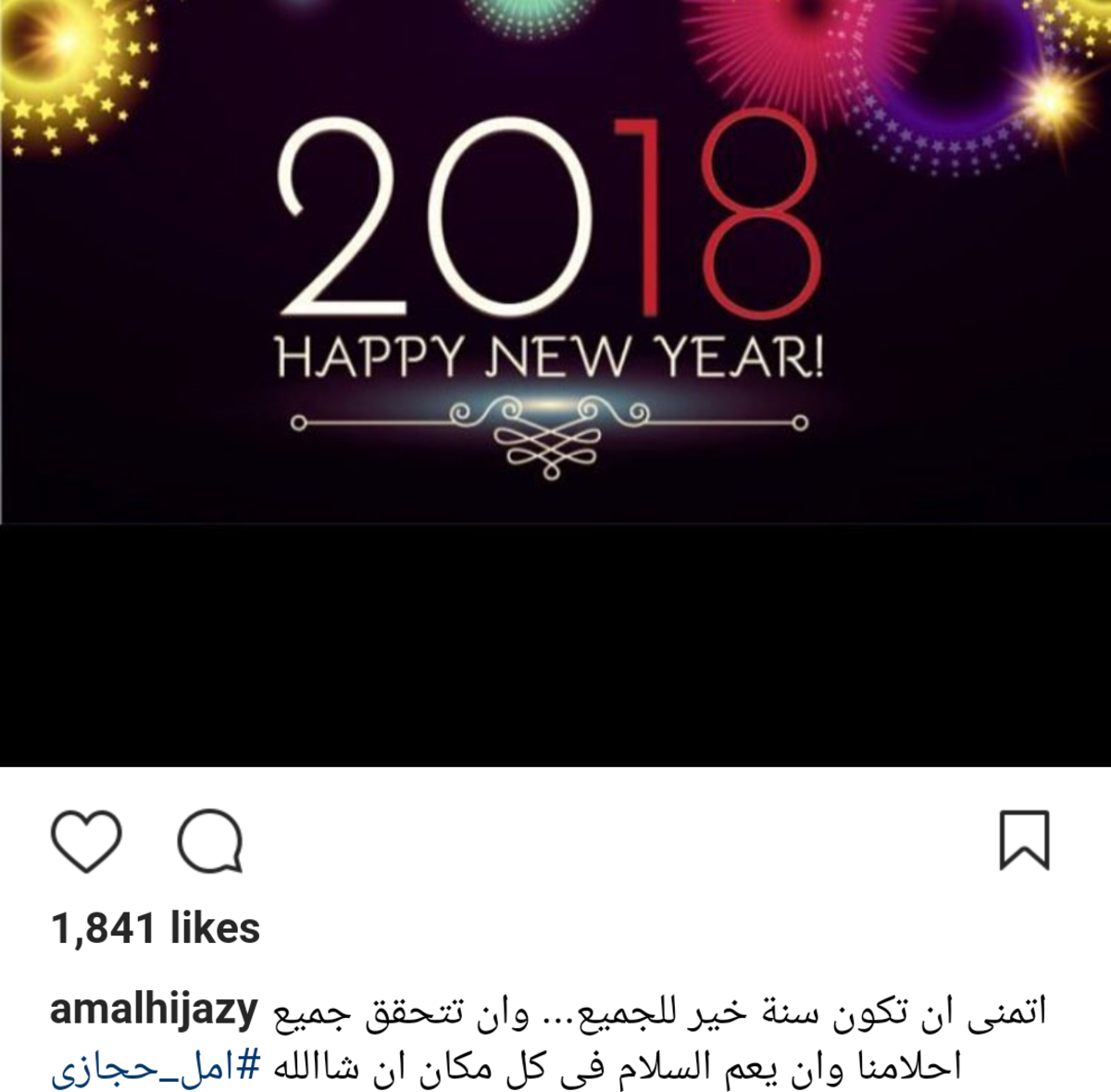Viewport: 1111px width, 1092px height.
Task: Like the 2018 Happy New Year post
Action: [x=86, y=840]
